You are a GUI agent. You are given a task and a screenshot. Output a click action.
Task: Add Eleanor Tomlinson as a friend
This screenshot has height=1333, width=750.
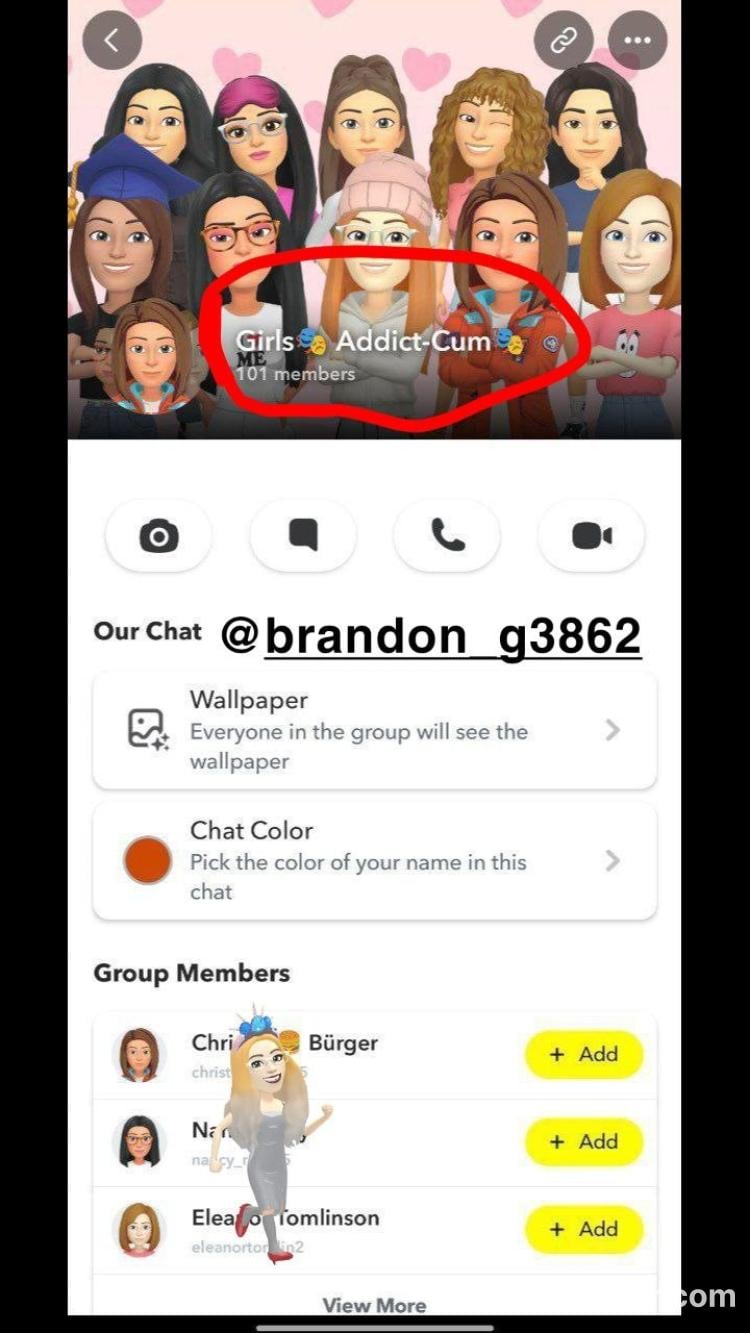(584, 1229)
